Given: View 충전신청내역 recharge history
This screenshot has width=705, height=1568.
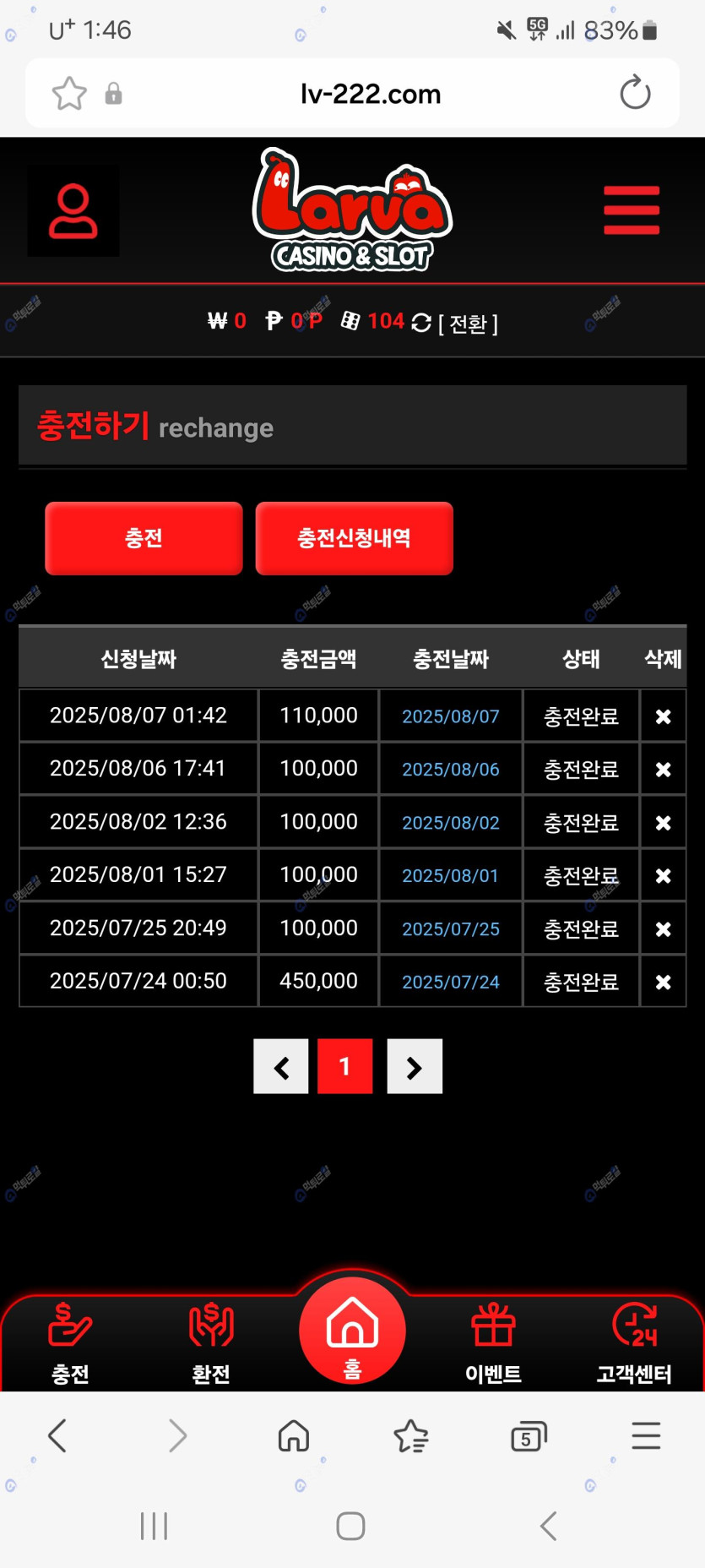Looking at the screenshot, I should click(354, 538).
